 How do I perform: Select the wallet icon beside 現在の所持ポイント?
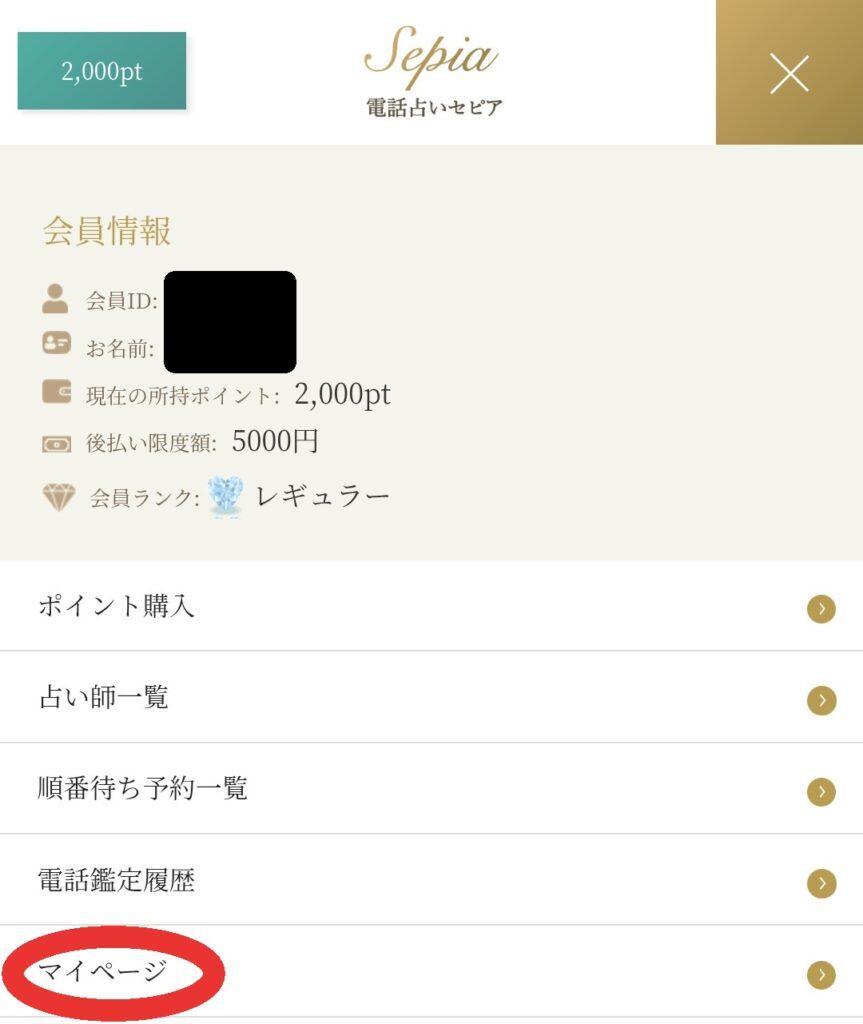pos(58,392)
